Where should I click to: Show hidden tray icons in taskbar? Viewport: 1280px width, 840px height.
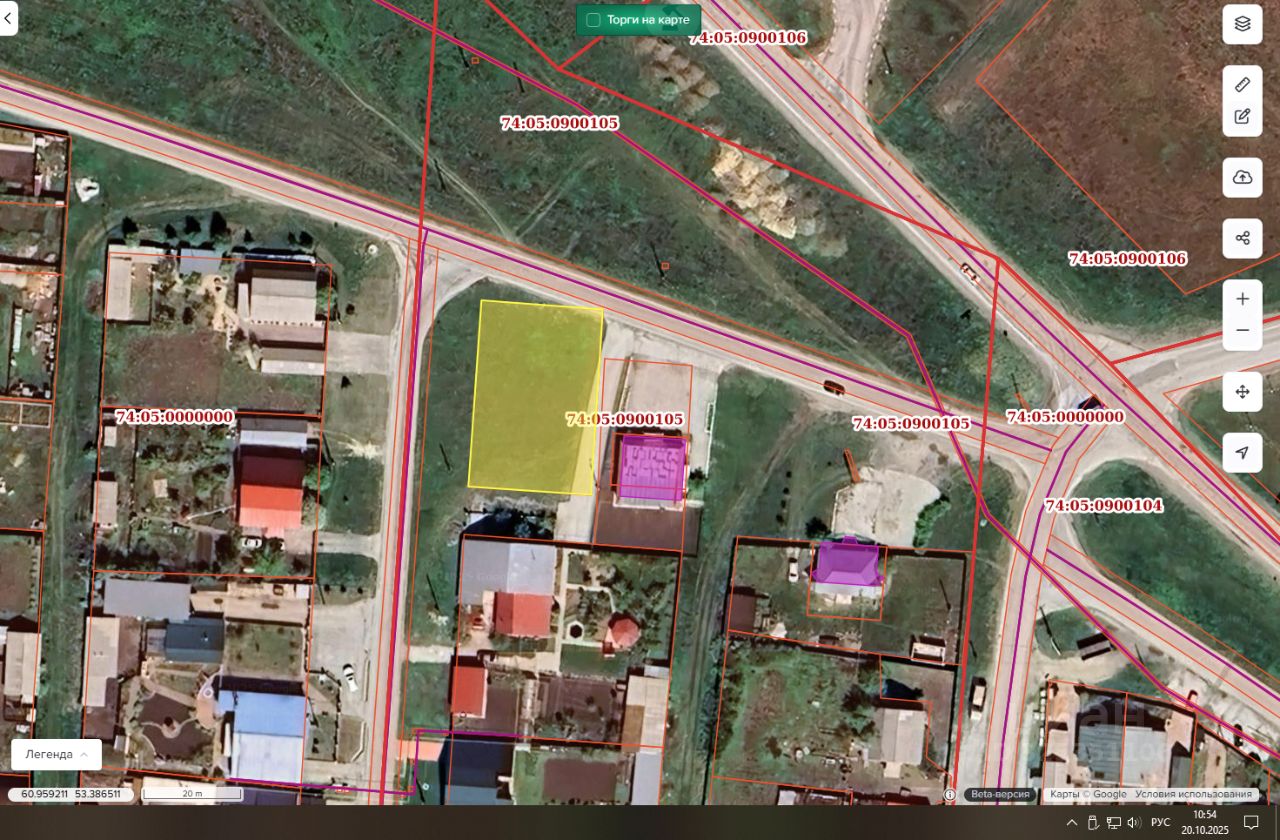coord(1072,822)
